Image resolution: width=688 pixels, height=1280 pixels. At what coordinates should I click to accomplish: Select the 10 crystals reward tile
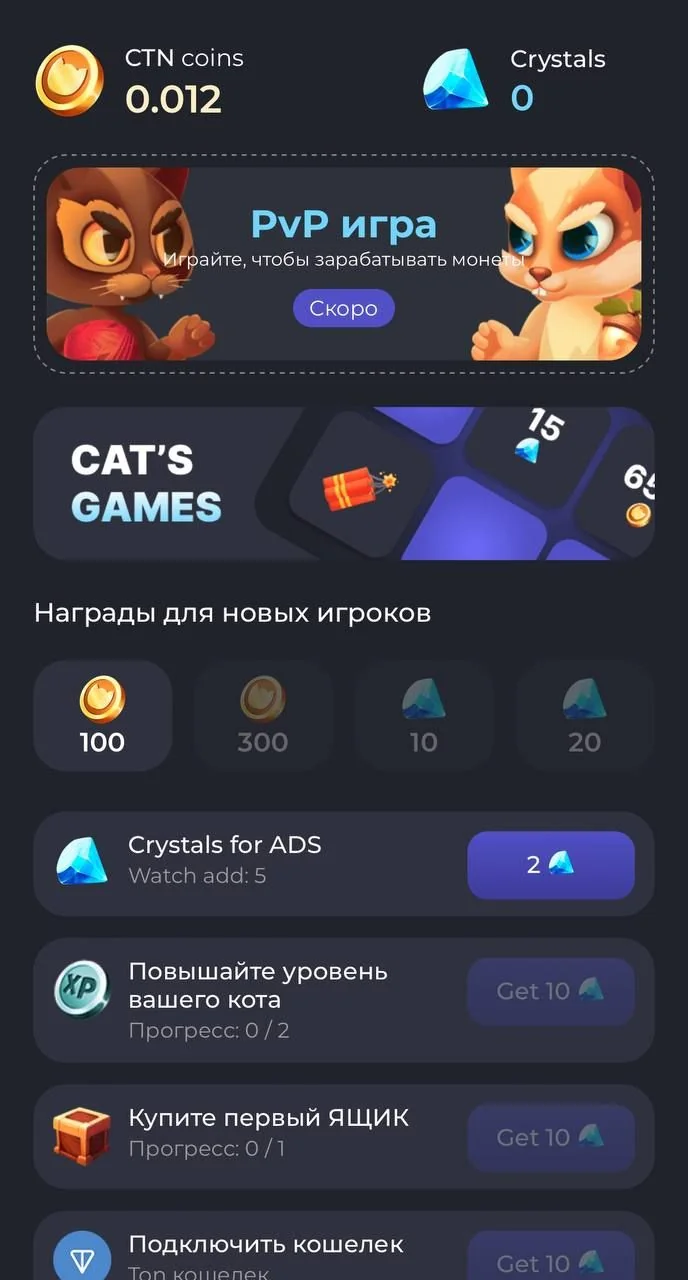pyautogui.click(x=424, y=715)
